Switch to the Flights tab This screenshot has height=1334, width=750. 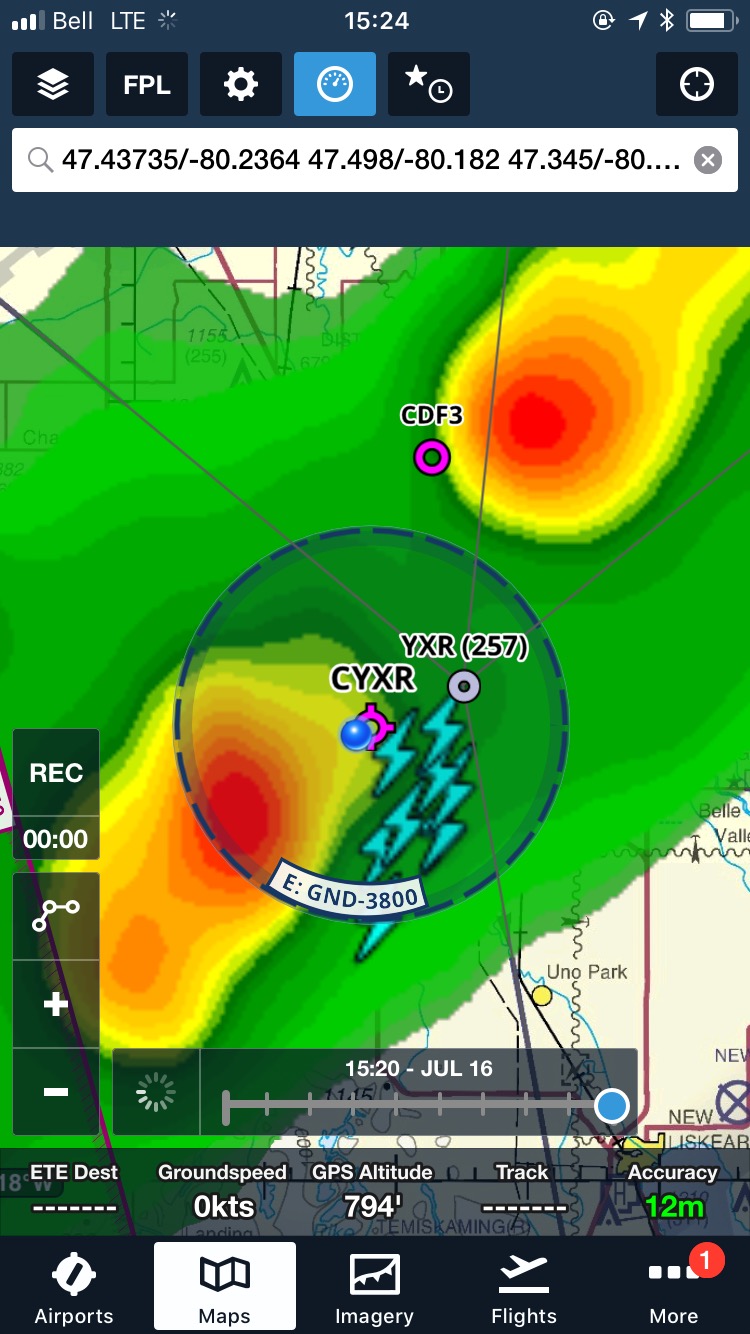(524, 1288)
